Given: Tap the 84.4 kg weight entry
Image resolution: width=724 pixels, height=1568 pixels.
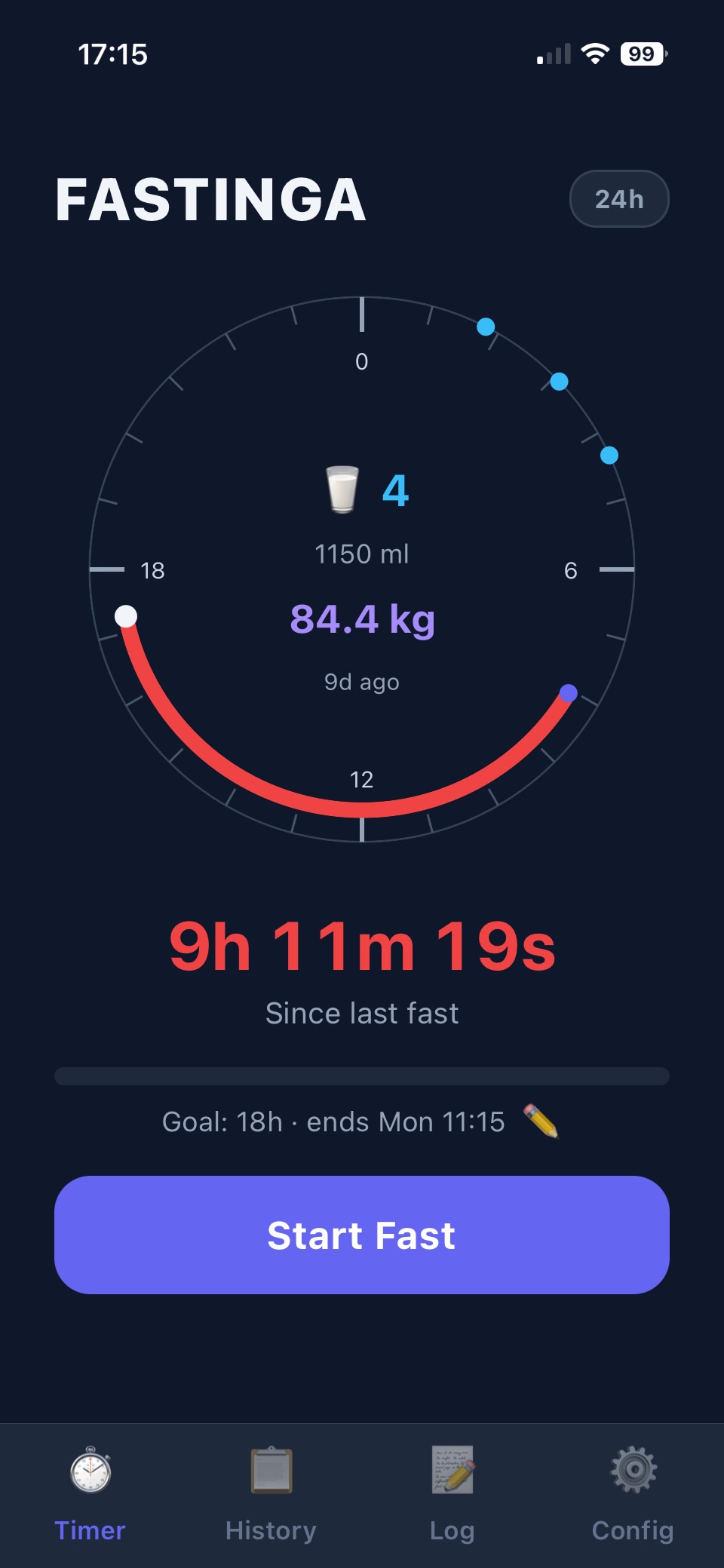Looking at the screenshot, I should click(361, 620).
